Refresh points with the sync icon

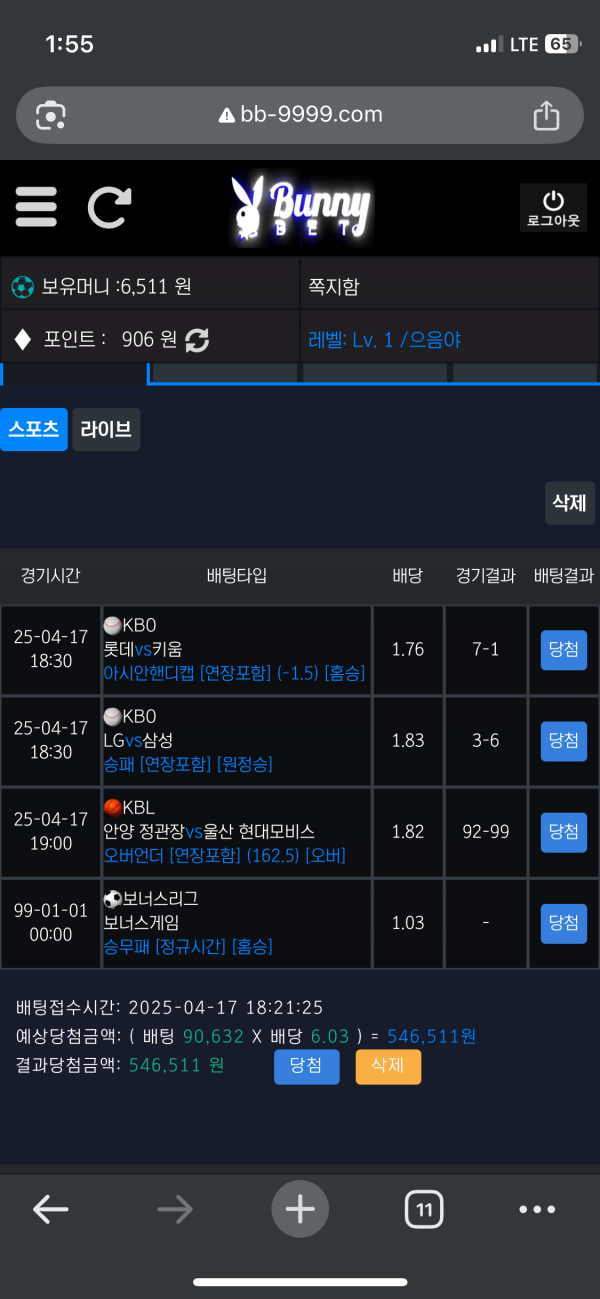[x=197, y=340]
